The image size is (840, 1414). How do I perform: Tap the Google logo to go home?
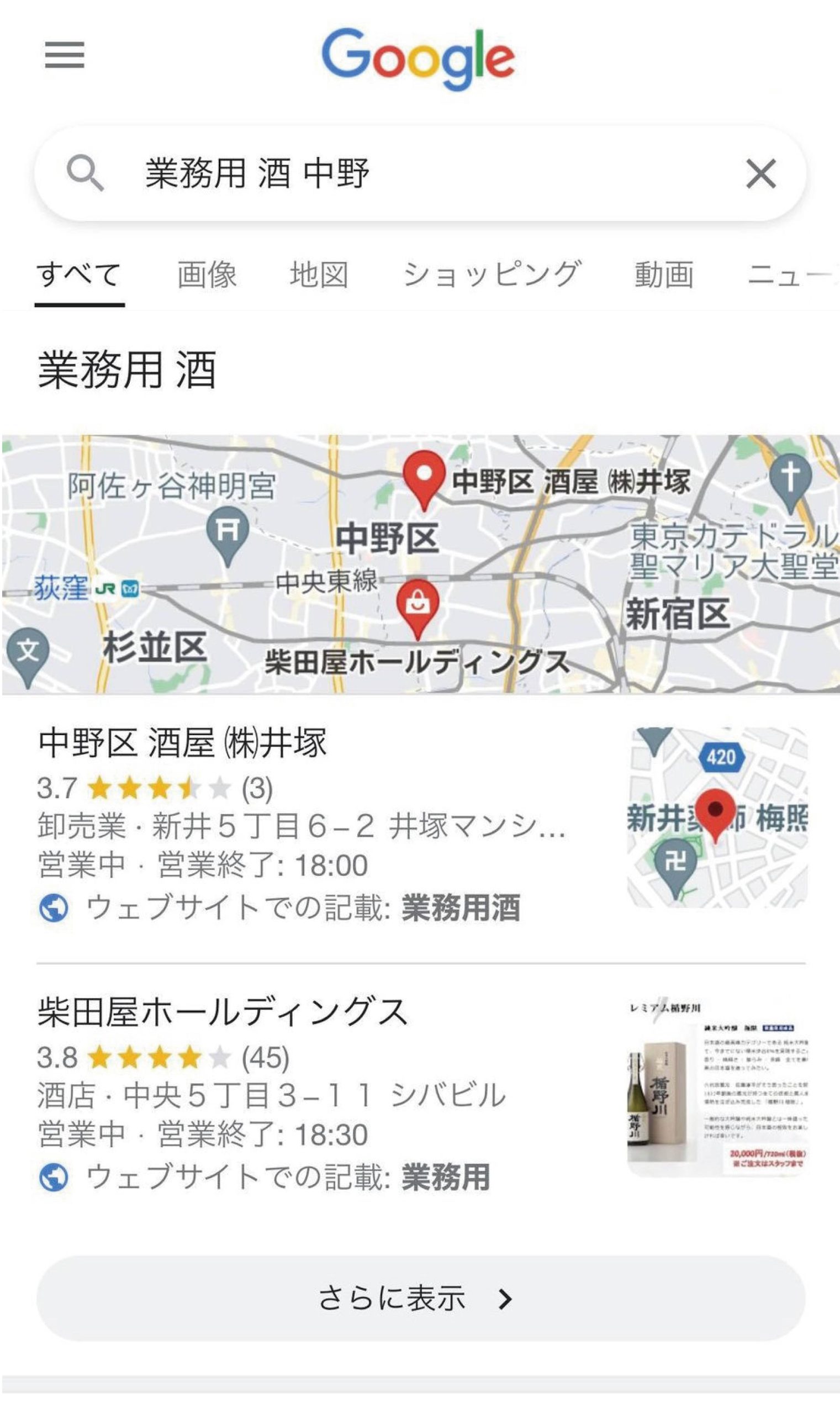point(418,59)
